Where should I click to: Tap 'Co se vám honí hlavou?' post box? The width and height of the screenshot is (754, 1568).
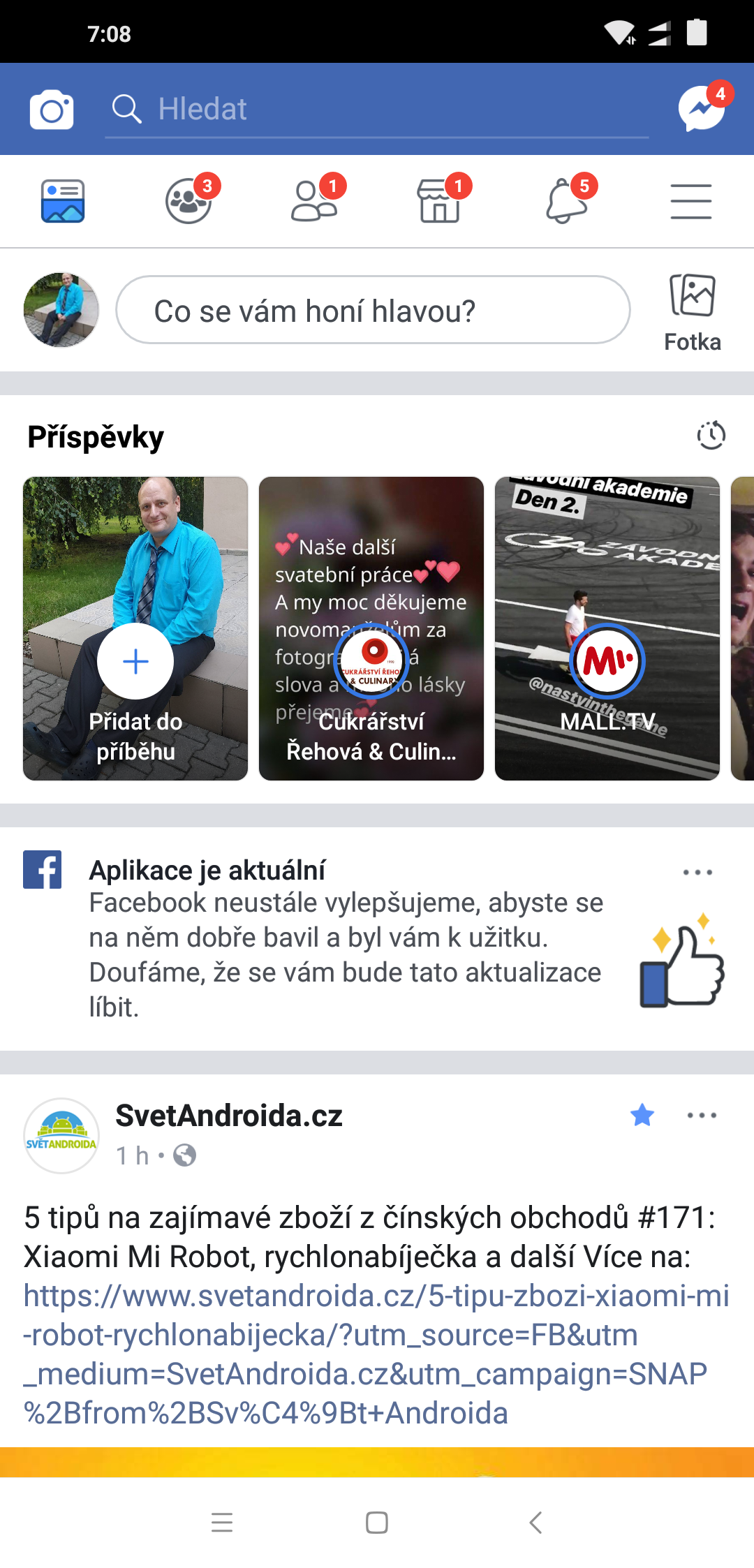pyautogui.click(x=373, y=310)
